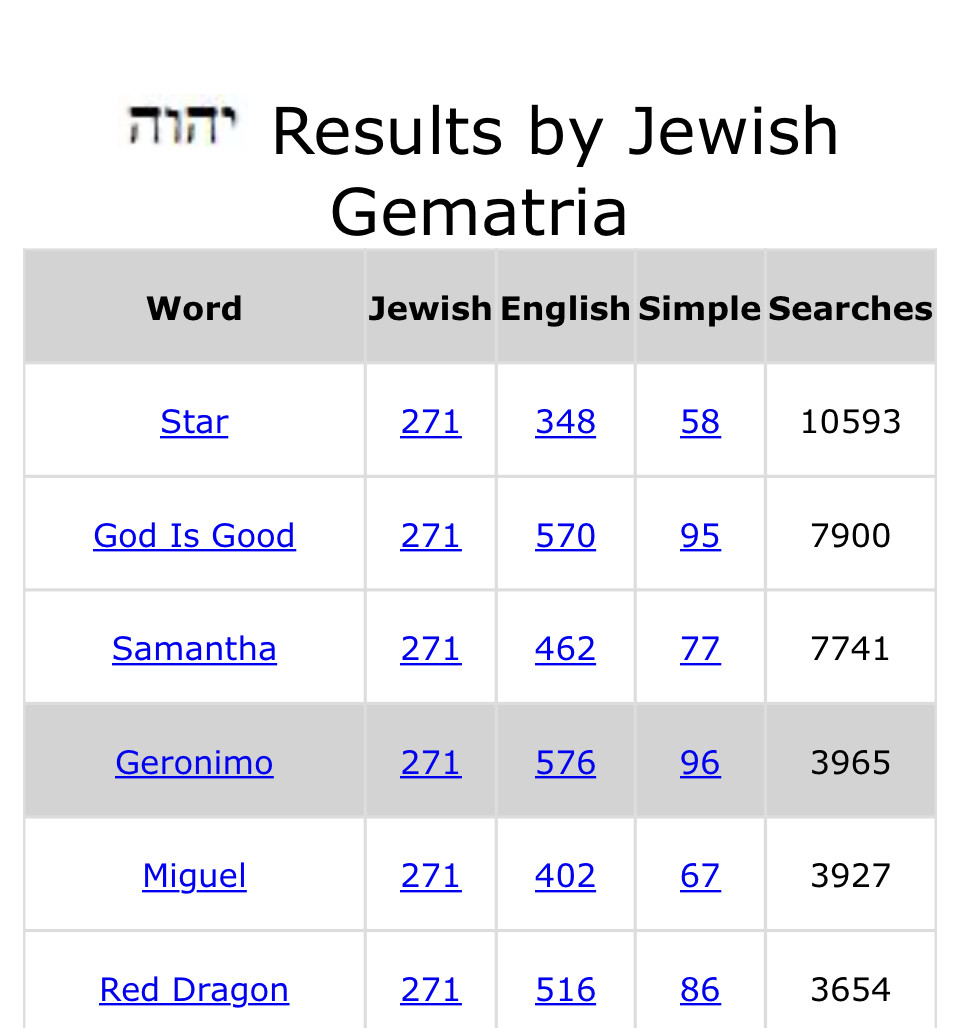Tap Simple value 77 link

(700, 649)
